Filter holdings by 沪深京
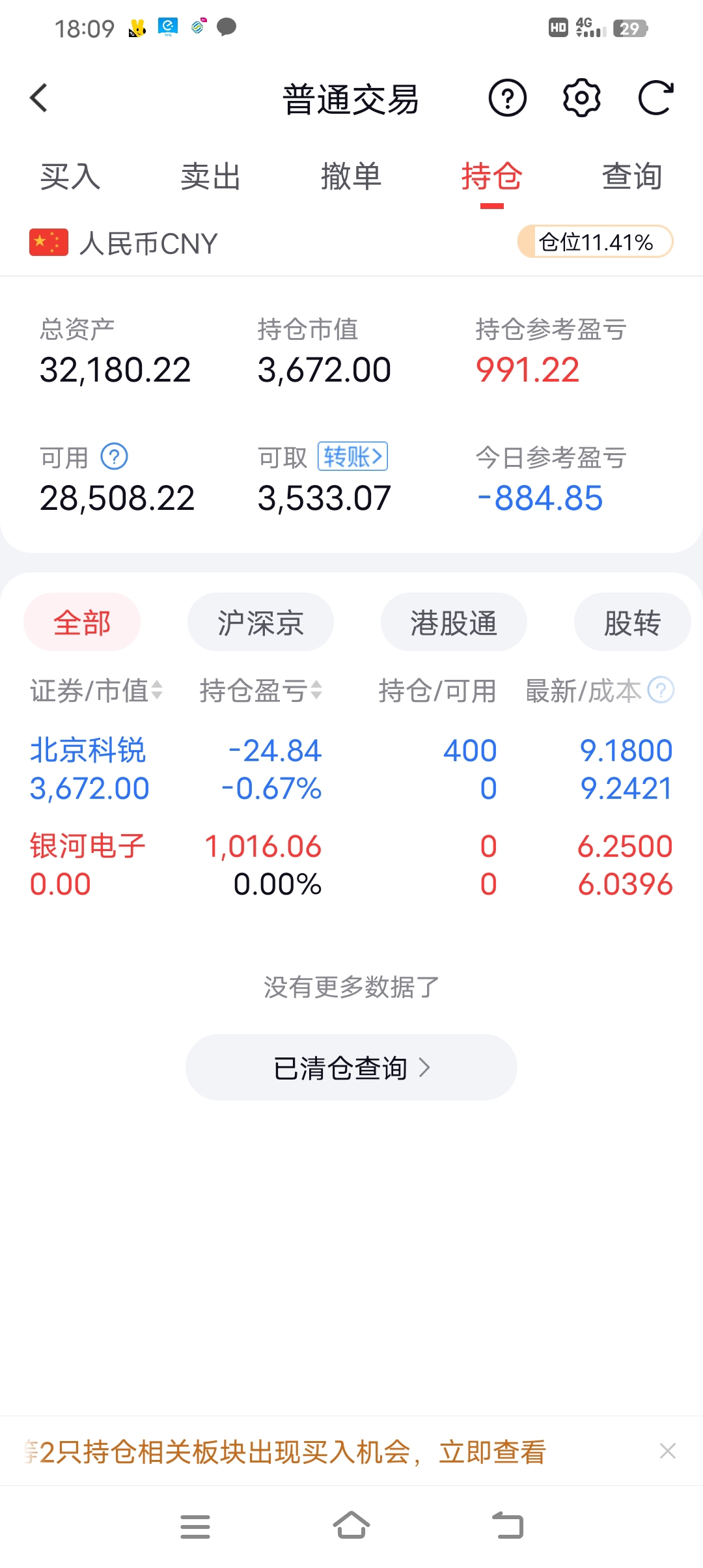 [x=260, y=623]
